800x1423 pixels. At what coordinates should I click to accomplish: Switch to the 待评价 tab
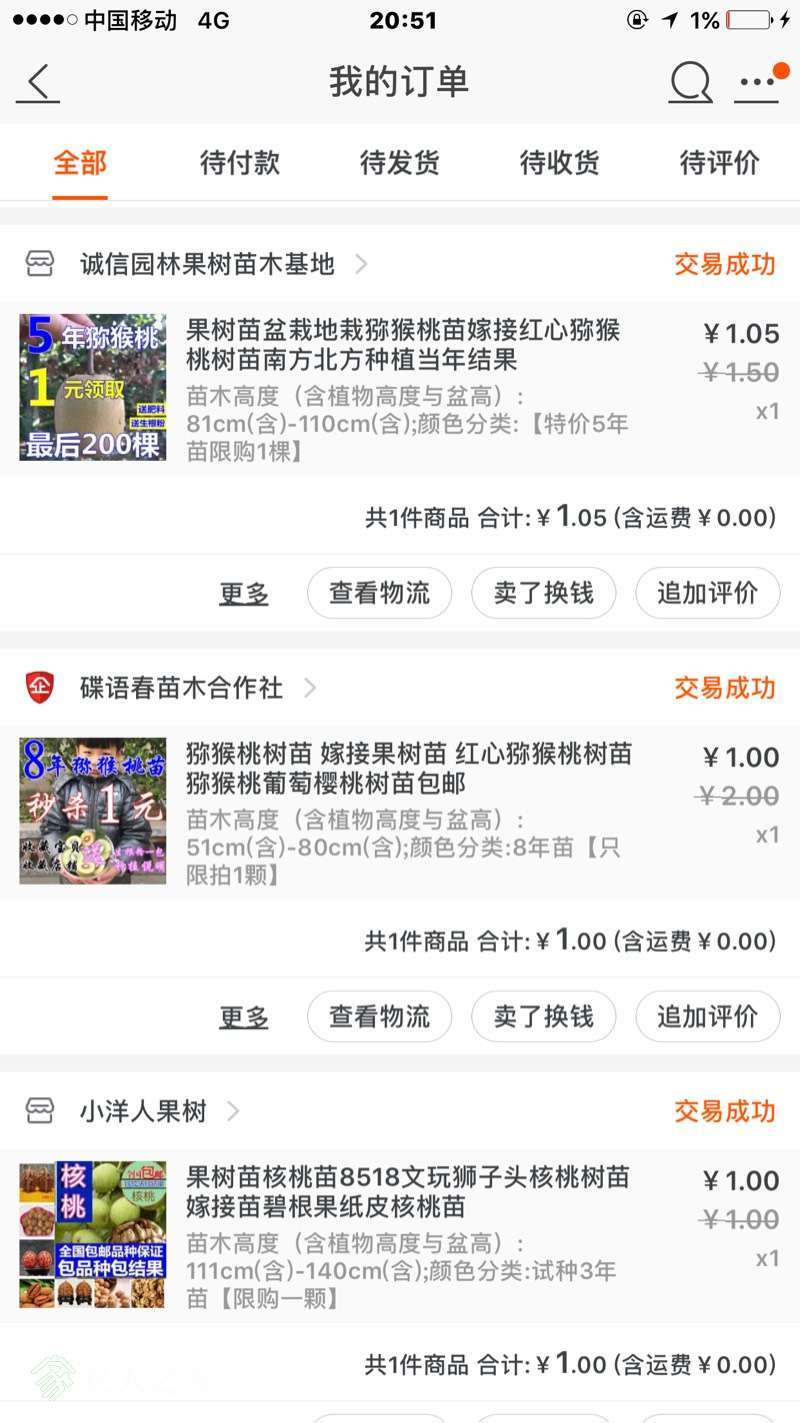[720, 162]
